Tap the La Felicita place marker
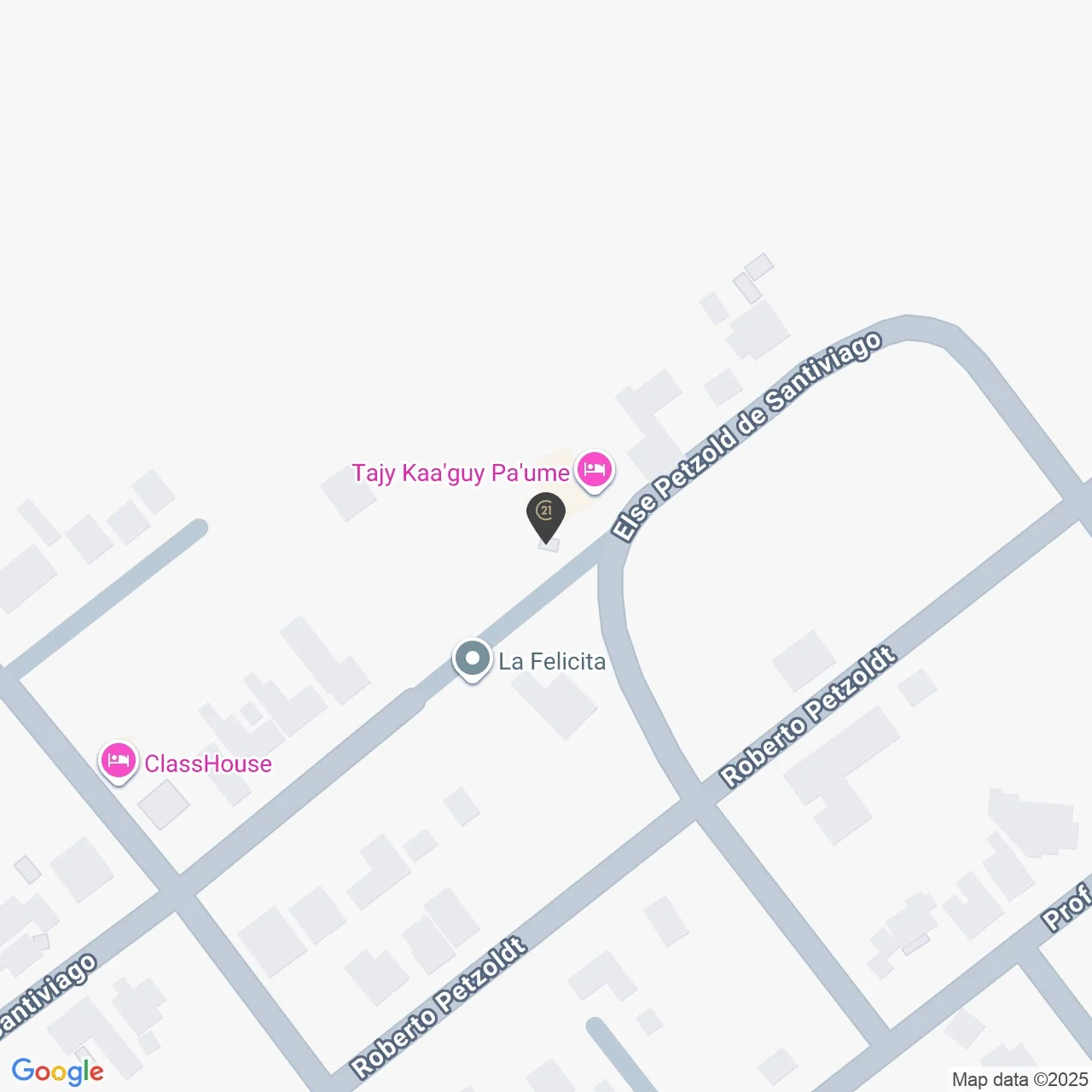This screenshot has height=1092, width=1092. click(x=472, y=659)
